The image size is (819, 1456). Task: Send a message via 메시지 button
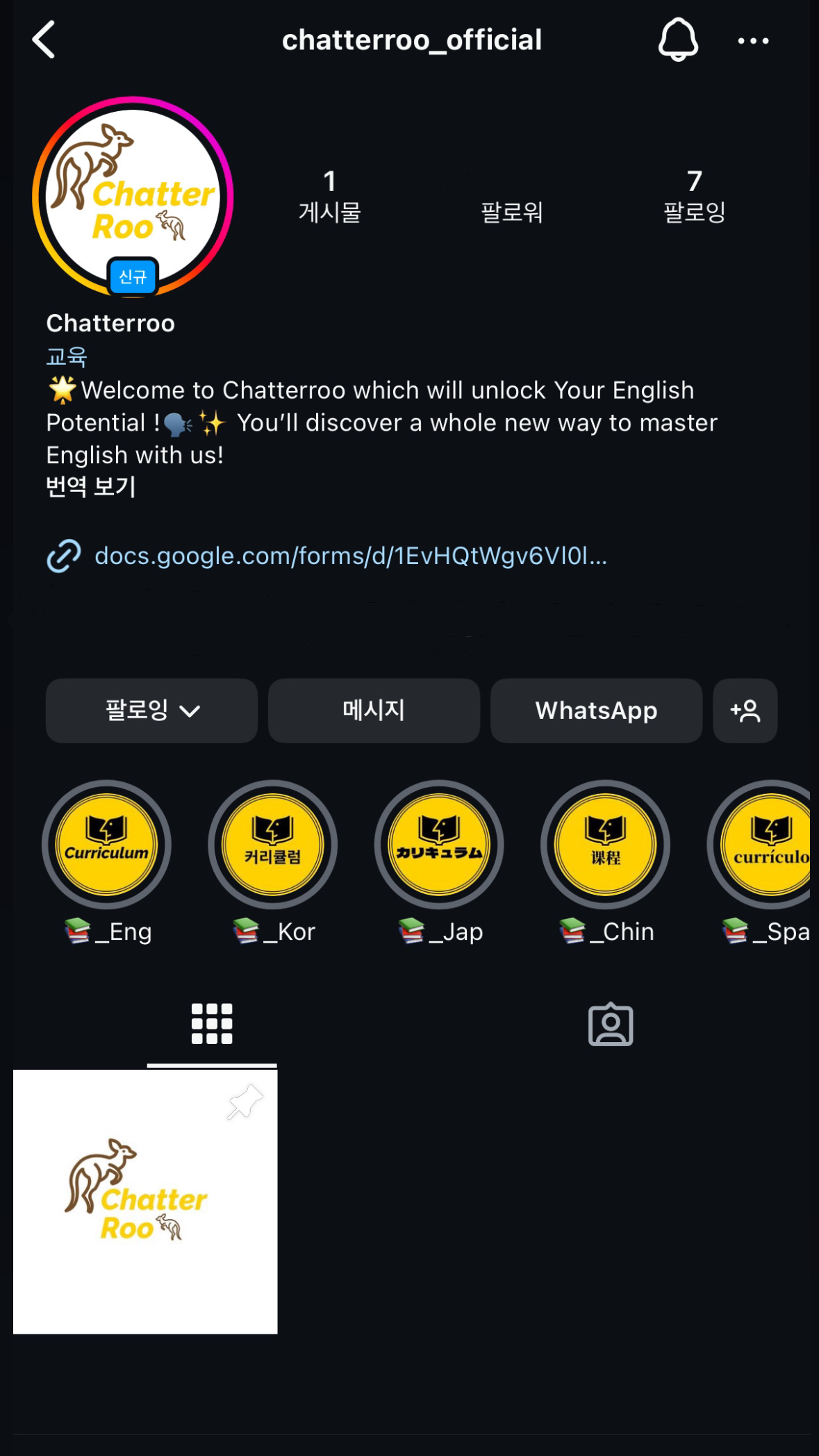[x=374, y=711]
